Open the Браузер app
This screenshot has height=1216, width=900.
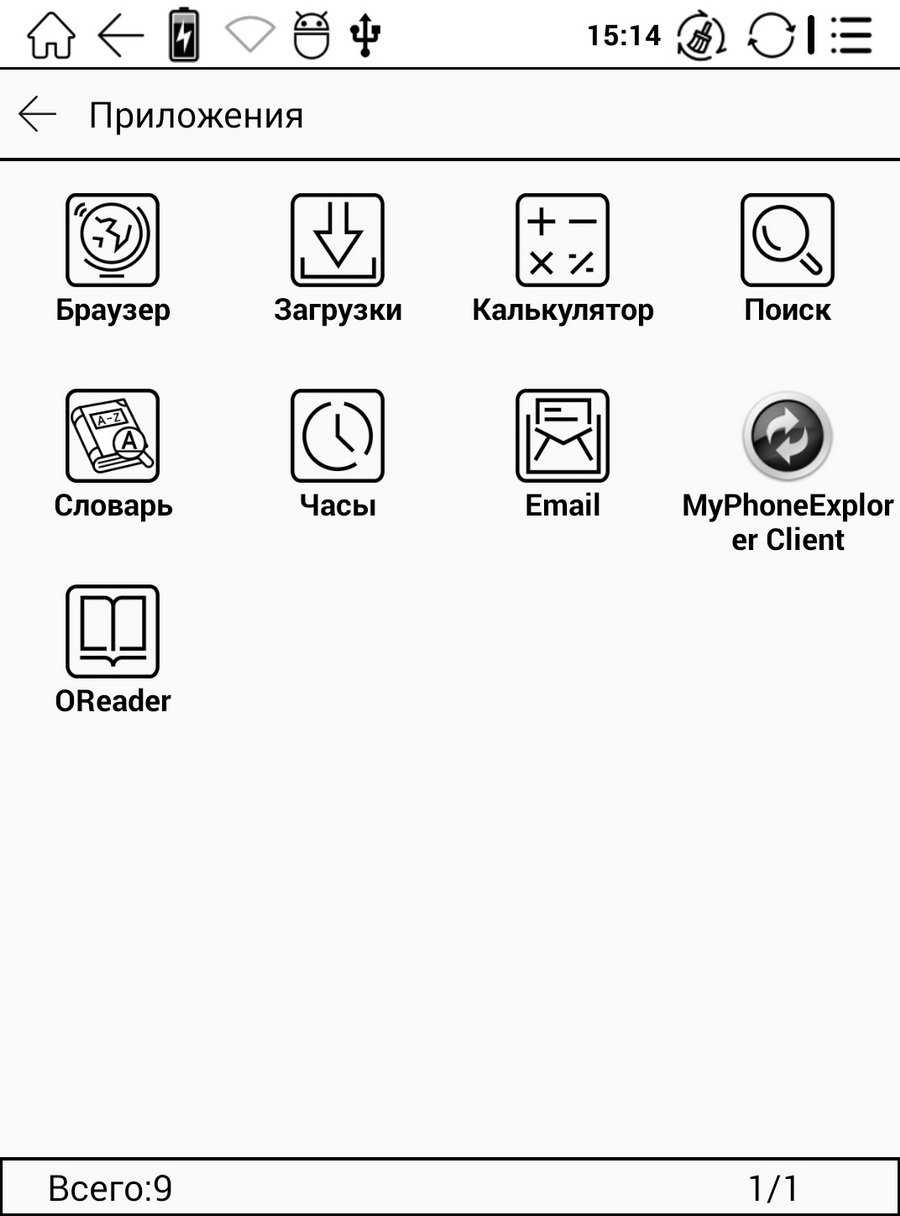pyautogui.click(x=112, y=240)
